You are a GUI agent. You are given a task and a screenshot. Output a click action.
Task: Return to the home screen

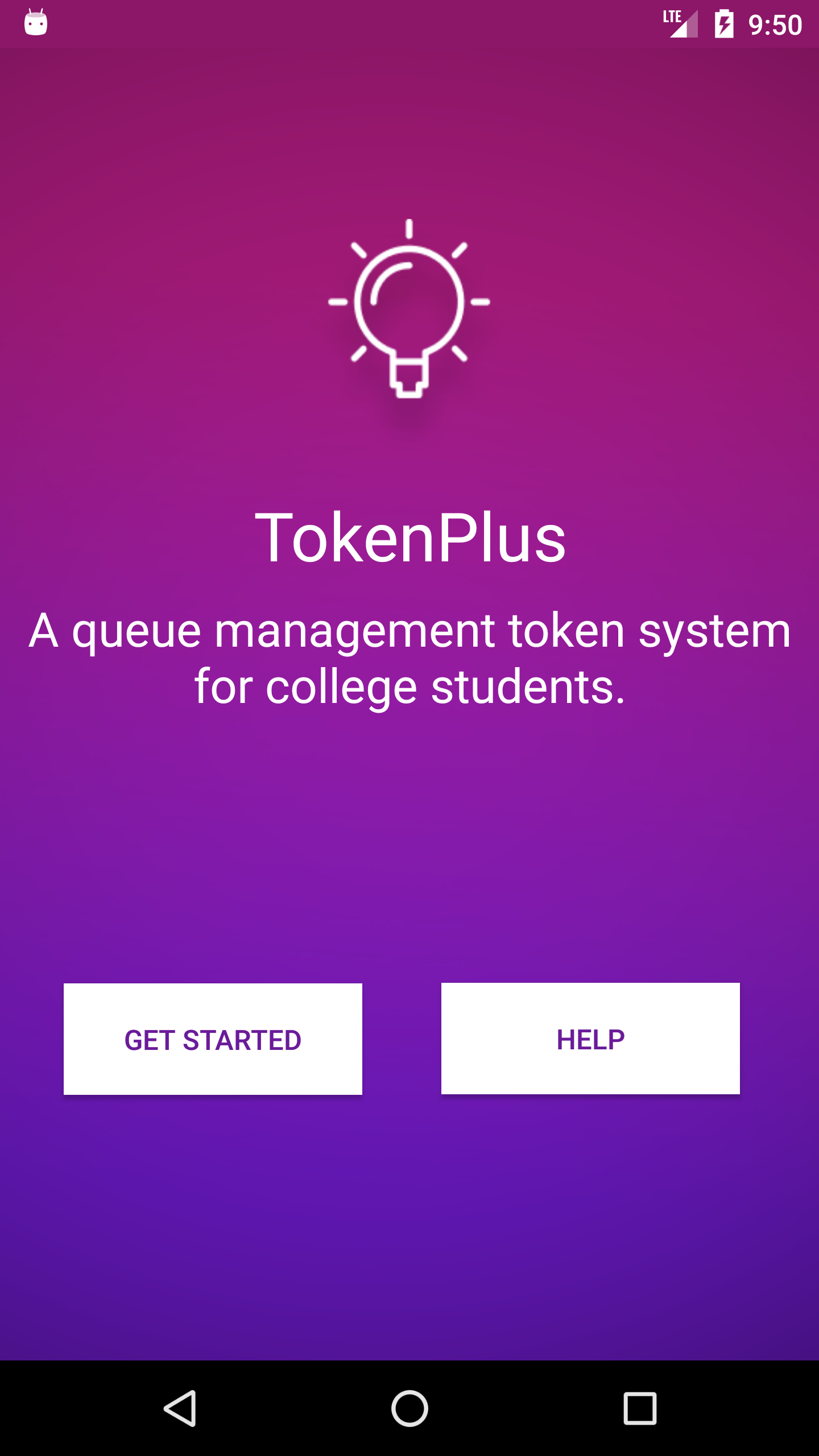coord(409,1408)
